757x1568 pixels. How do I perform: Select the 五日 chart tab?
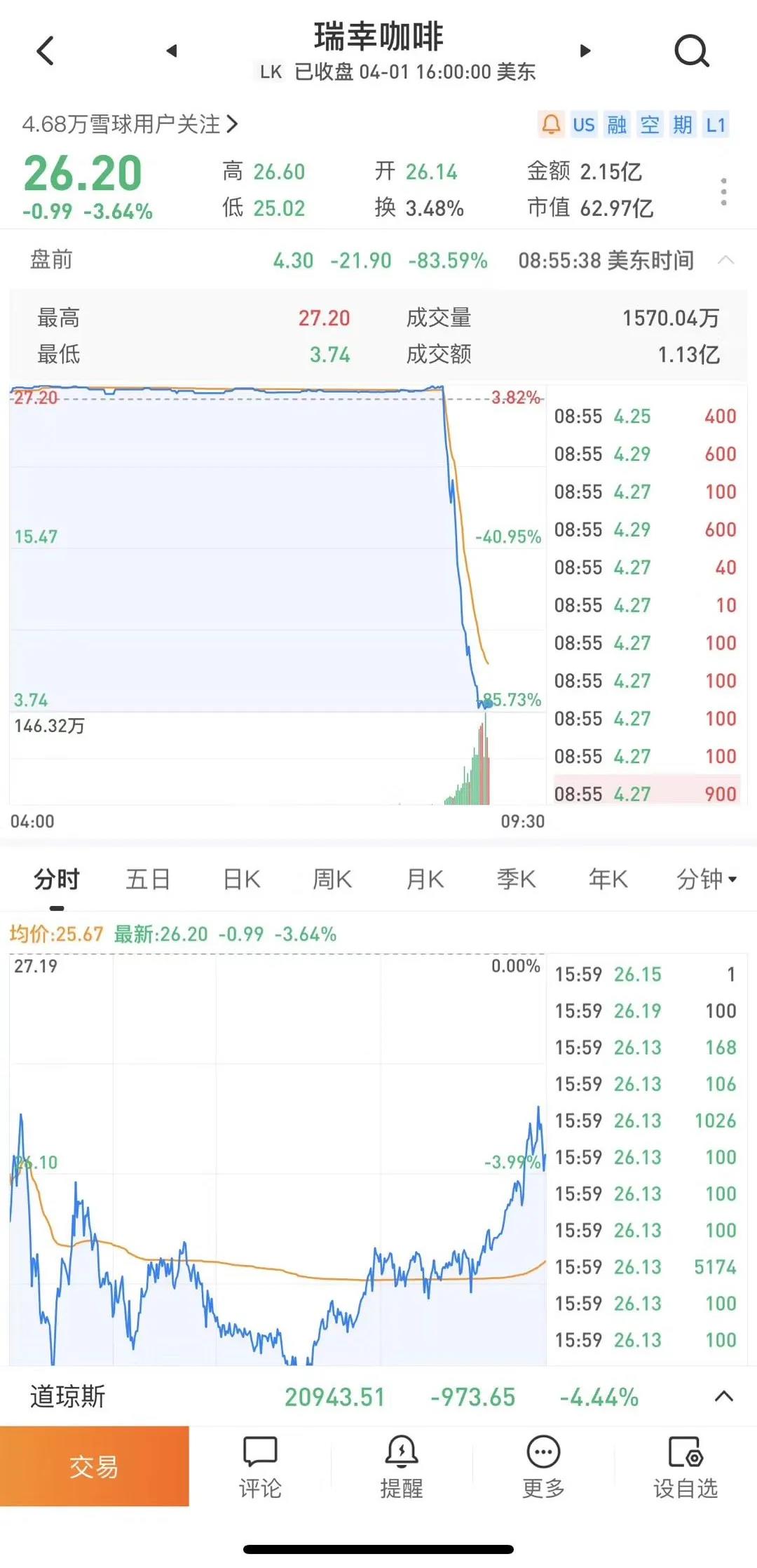coord(148,879)
